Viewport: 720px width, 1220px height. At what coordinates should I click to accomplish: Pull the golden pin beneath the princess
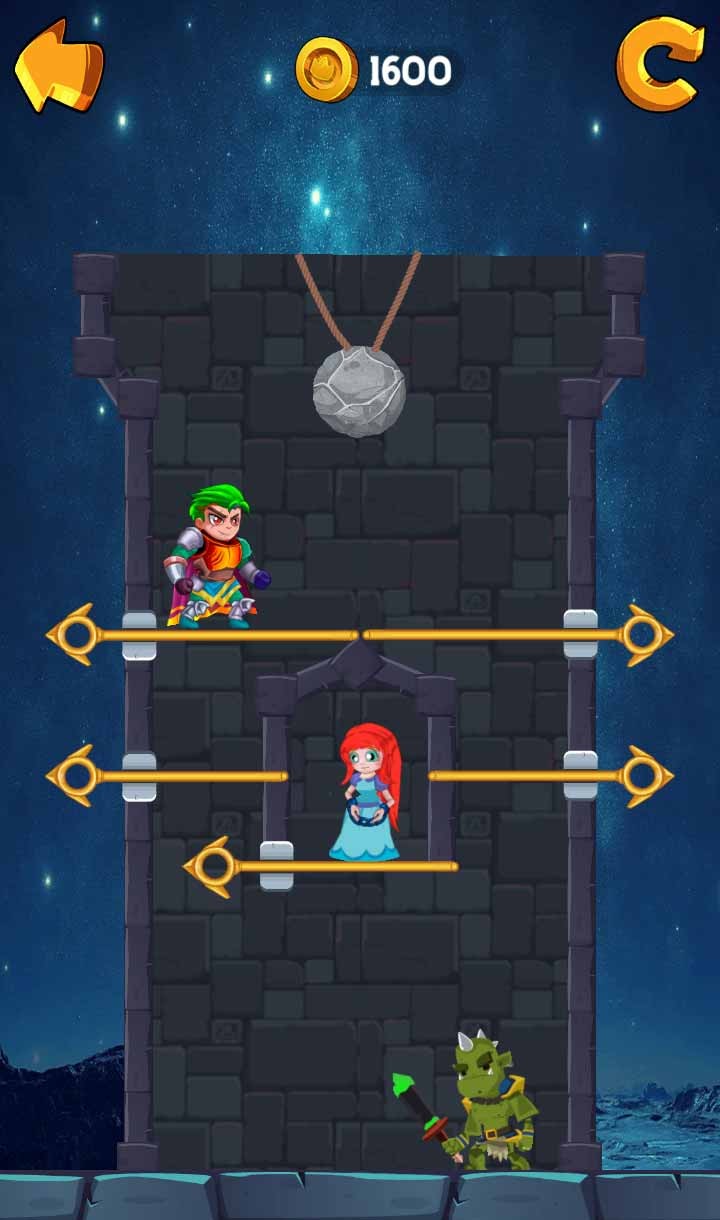[x=212, y=866]
